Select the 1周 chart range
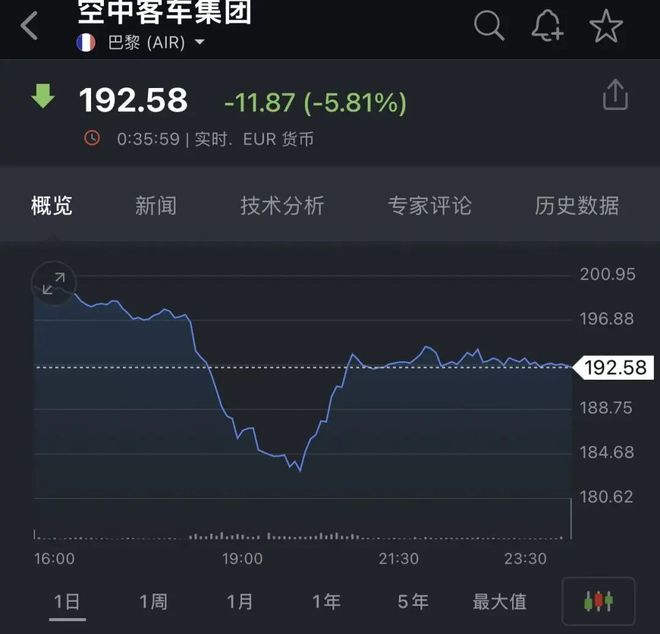Screen dimensions: 660x634 [x=153, y=602]
